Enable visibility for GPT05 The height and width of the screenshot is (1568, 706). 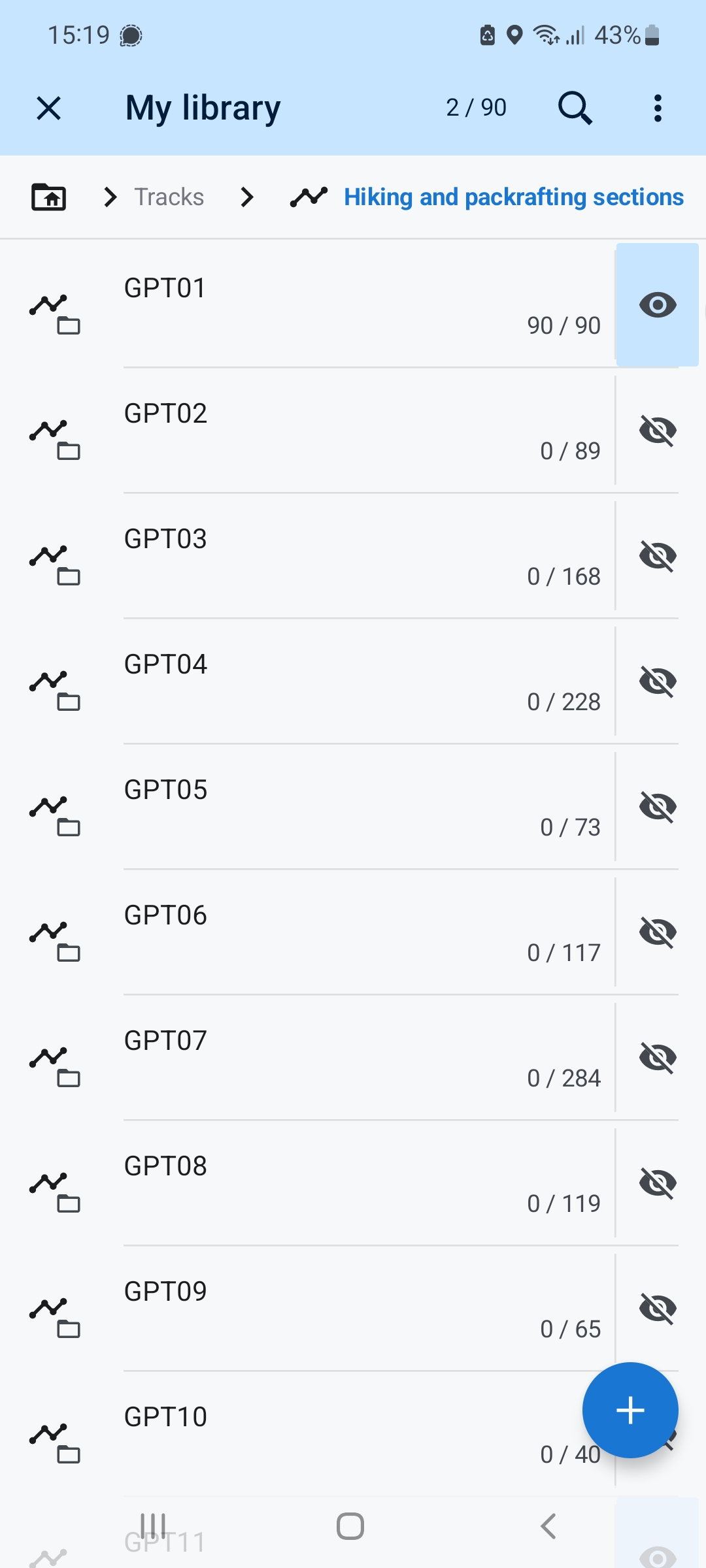pyautogui.click(x=657, y=807)
